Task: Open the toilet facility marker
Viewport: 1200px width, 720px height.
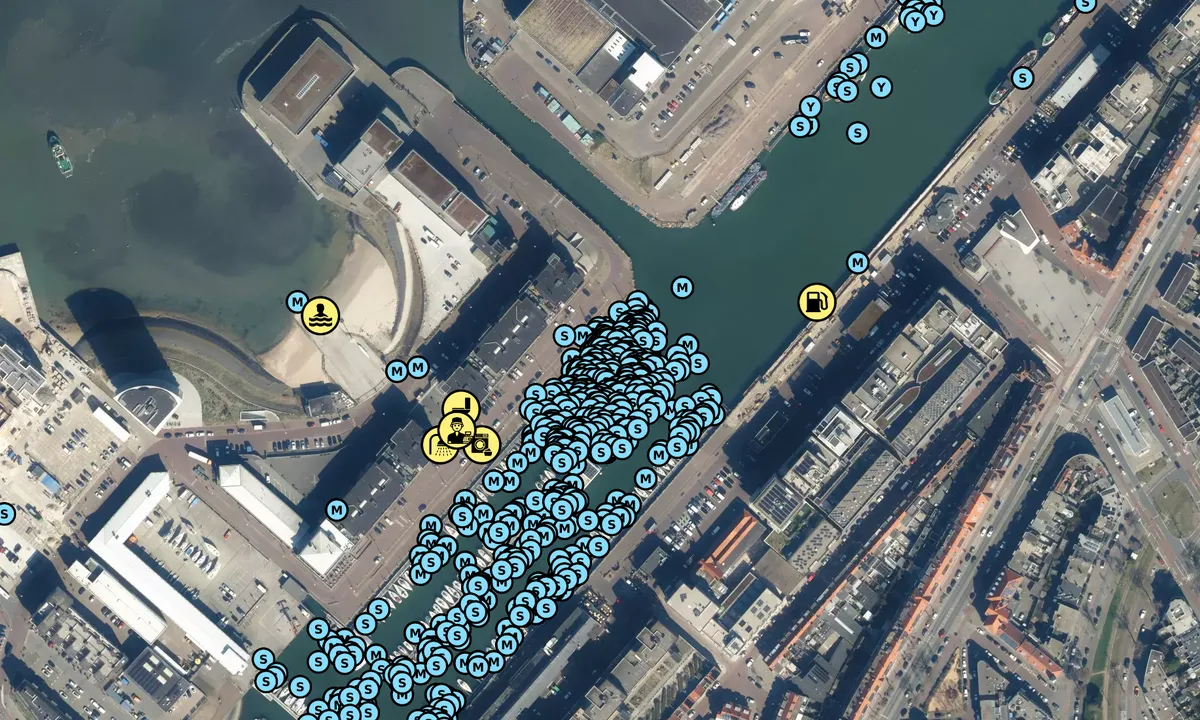Action: tap(465, 402)
